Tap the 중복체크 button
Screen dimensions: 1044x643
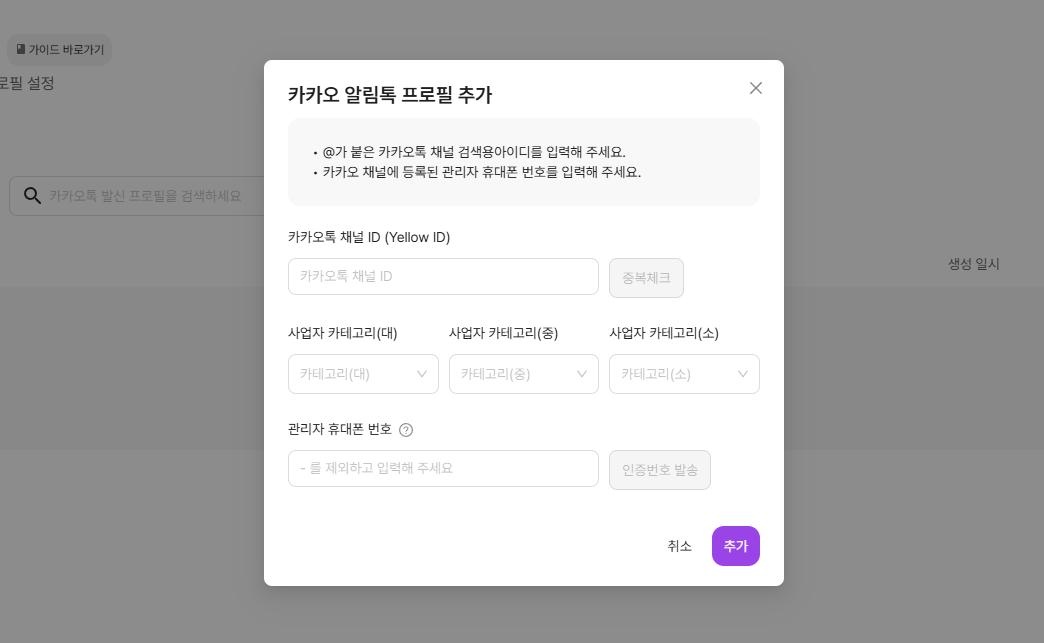tap(646, 277)
